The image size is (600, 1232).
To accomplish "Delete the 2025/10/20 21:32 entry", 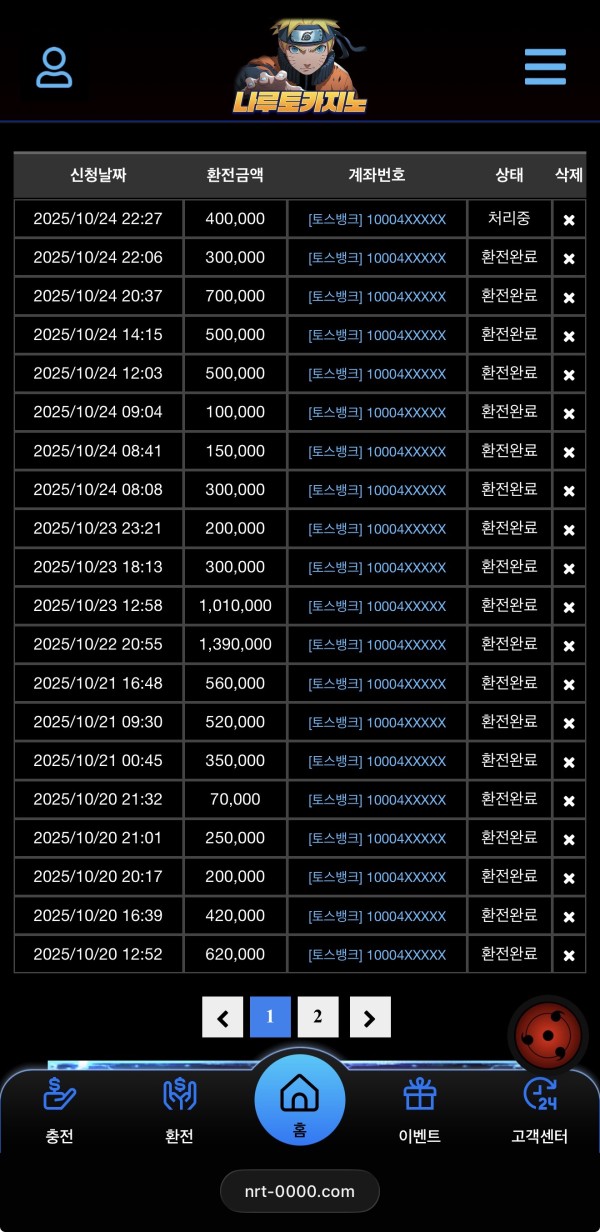I will pos(569,800).
